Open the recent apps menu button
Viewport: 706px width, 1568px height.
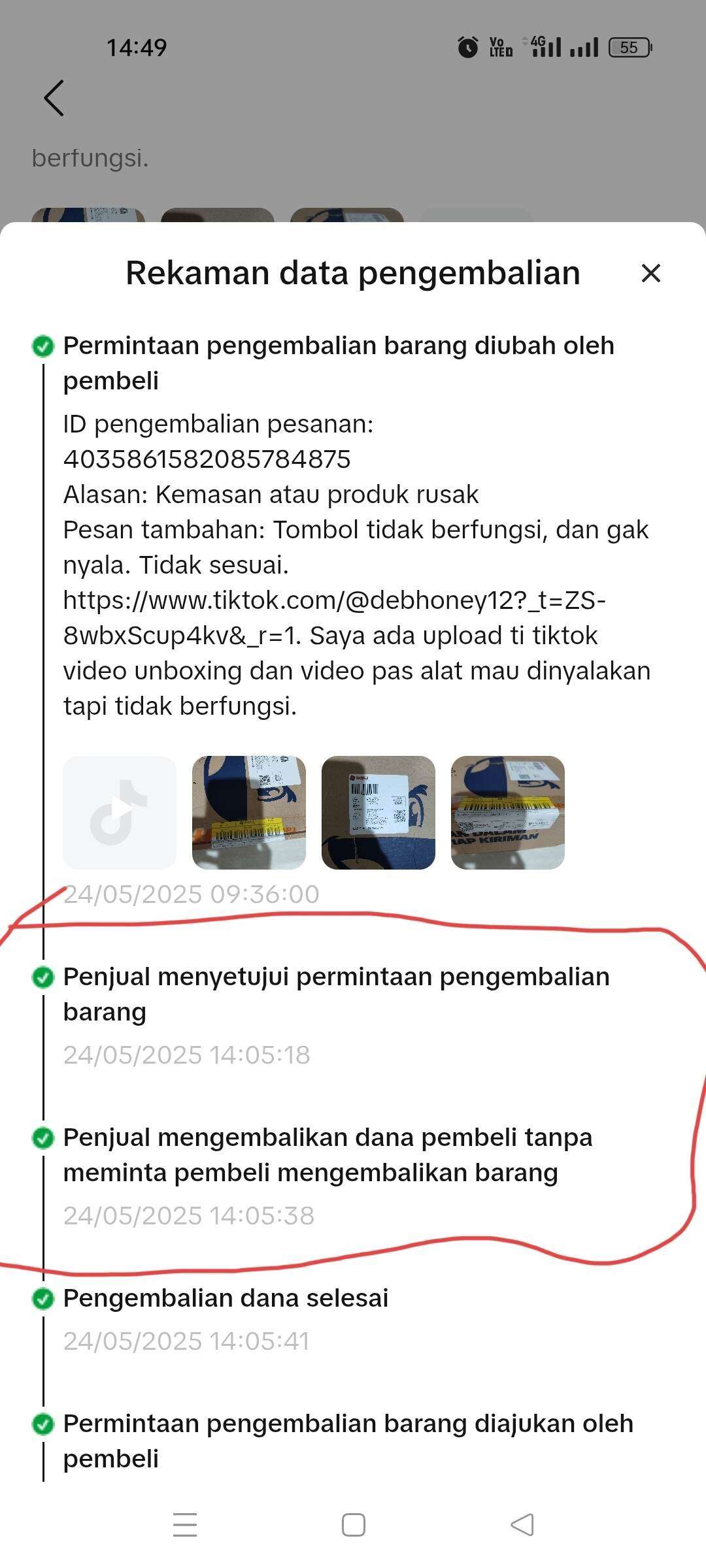185,1525
